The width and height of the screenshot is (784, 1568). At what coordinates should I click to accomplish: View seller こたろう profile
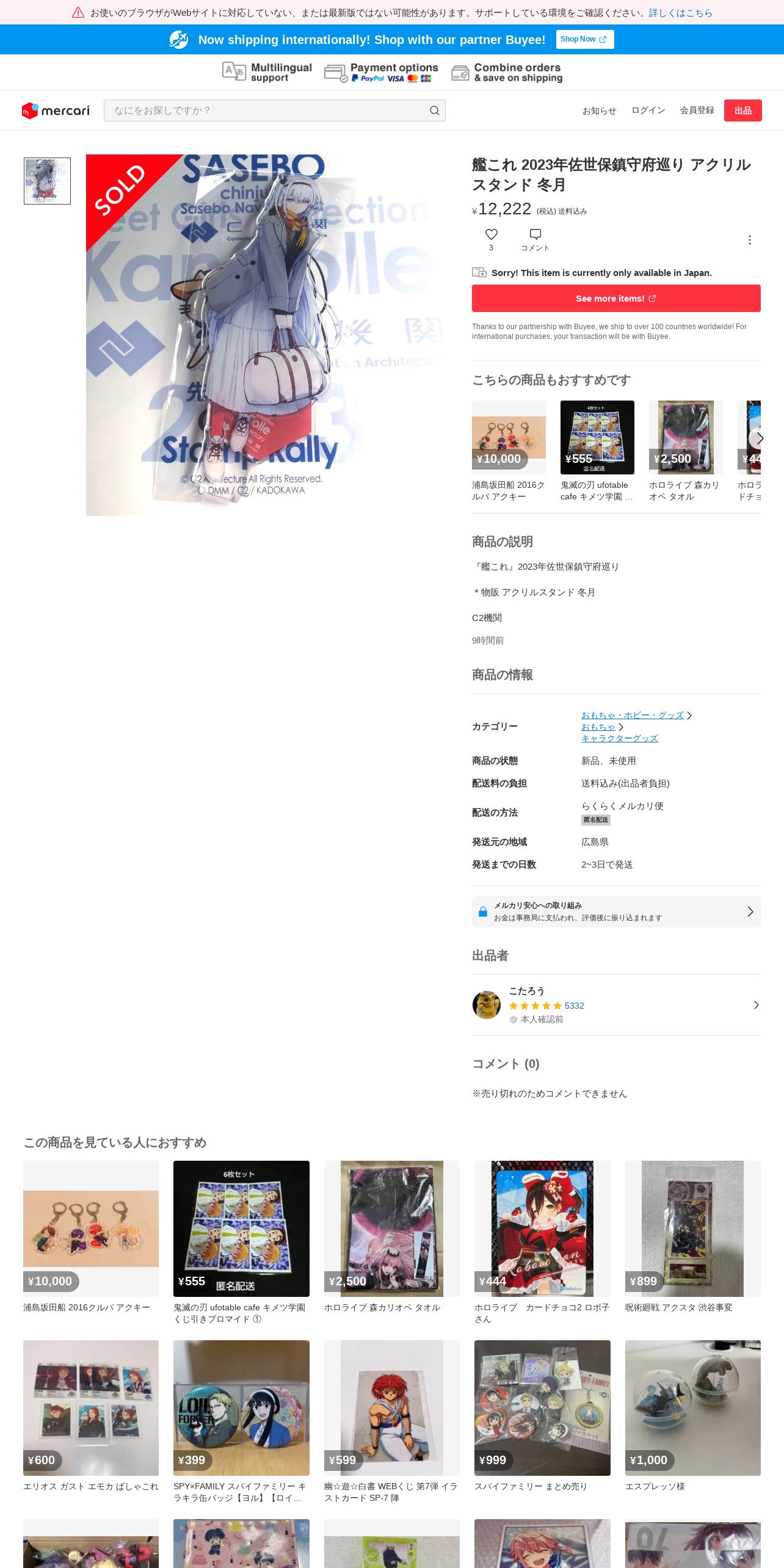point(615,1004)
